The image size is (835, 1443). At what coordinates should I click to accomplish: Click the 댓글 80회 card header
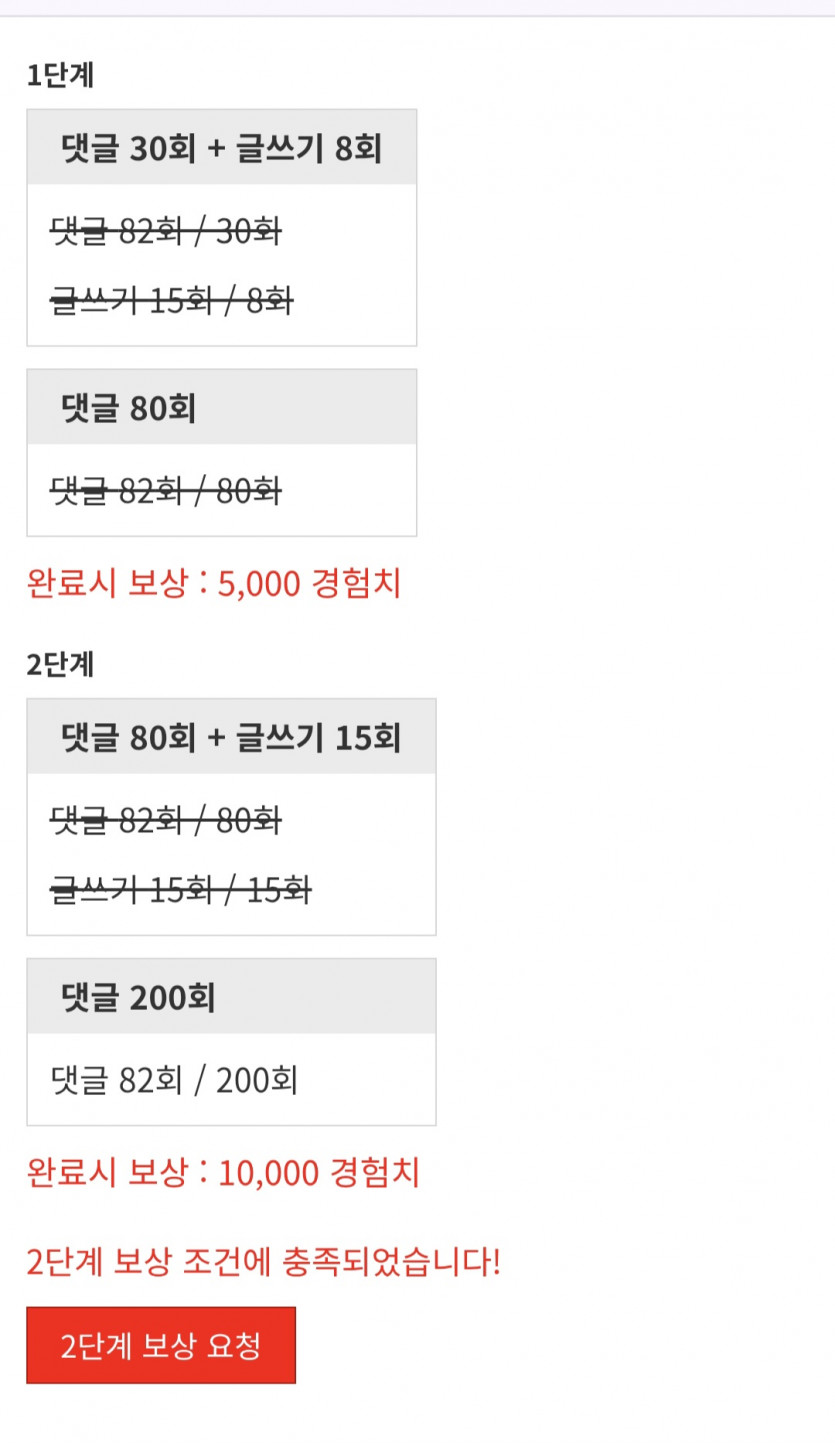click(220, 405)
